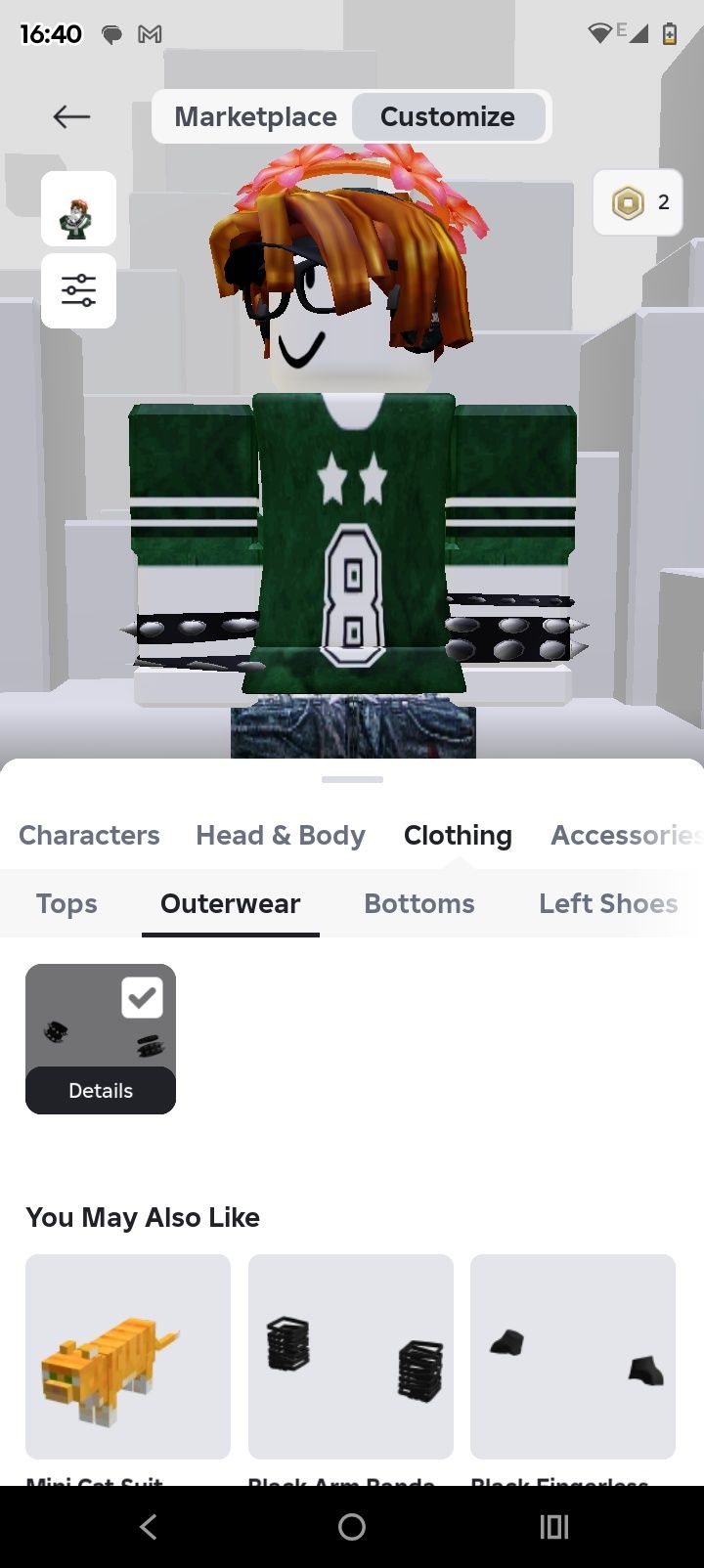Image resolution: width=704 pixels, height=1568 pixels.
Task: Show the Tops subcategory
Action: (x=66, y=903)
